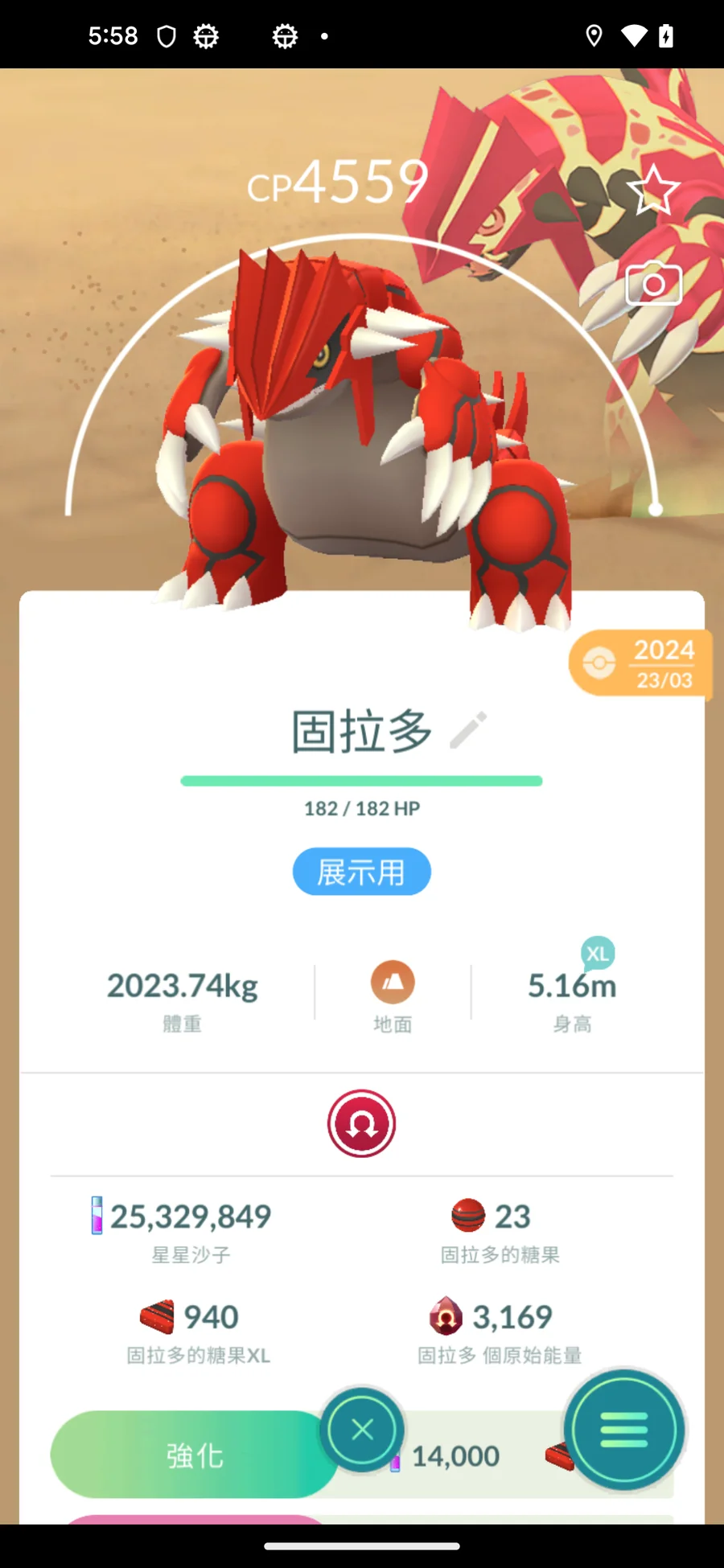The height and width of the screenshot is (1568, 724).
Task: Open the camera snapshot mode
Action: pyautogui.click(x=654, y=283)
